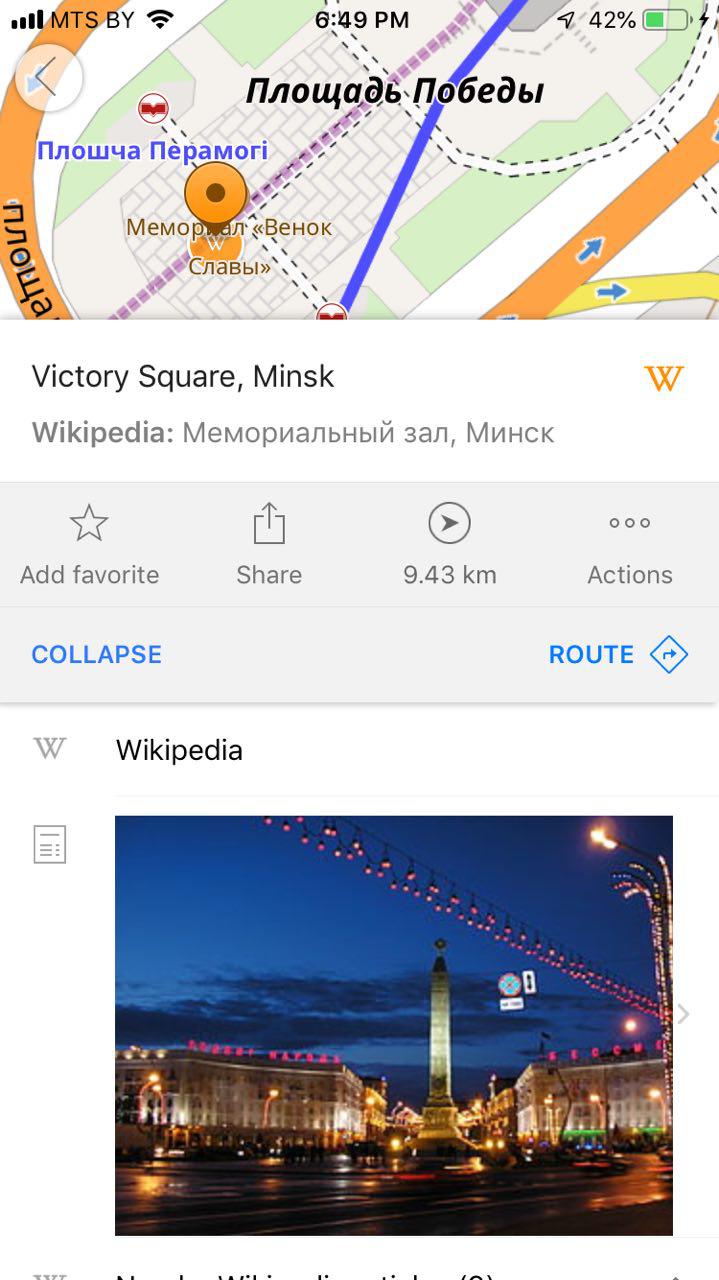Collapse the details panel
The image size is (719, 1280).
point(97,655)
